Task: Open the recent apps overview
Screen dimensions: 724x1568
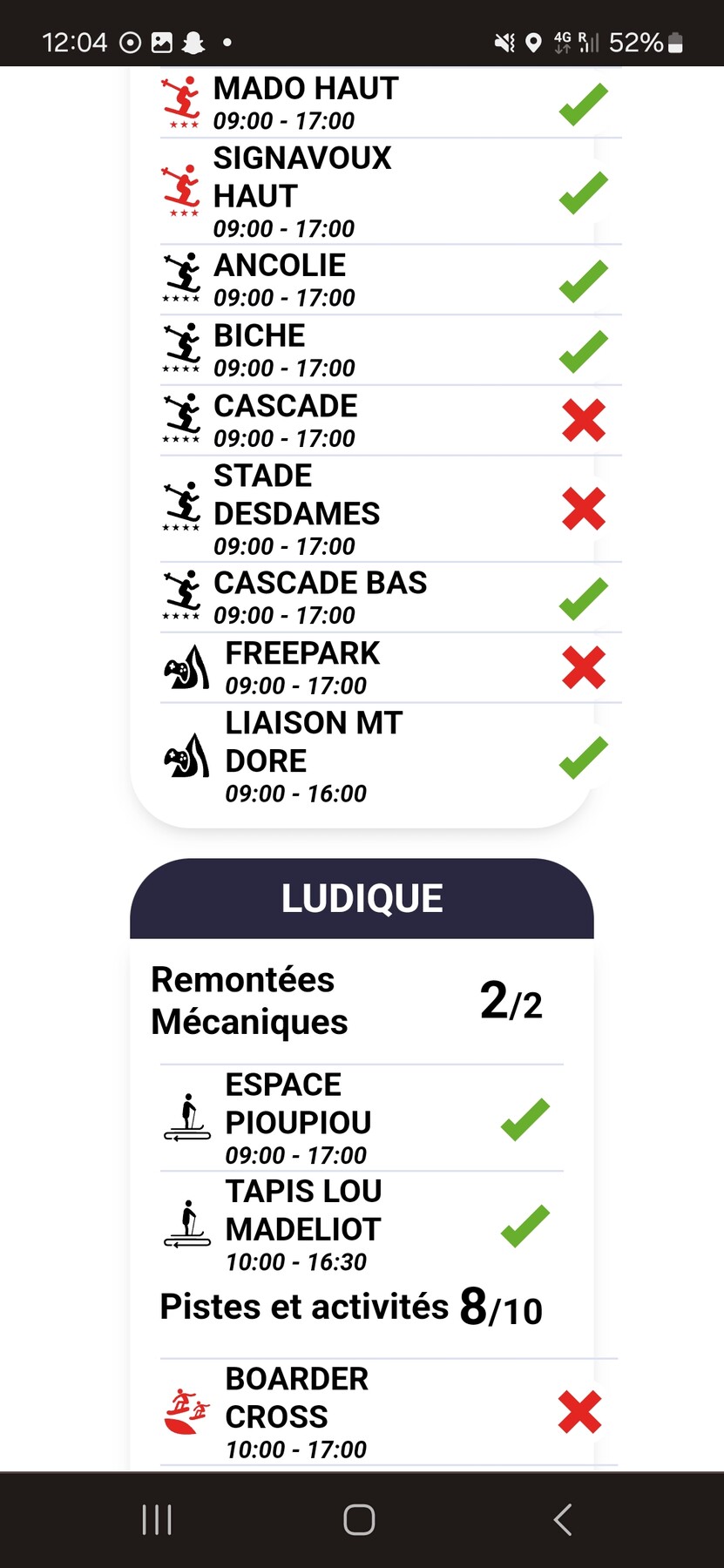Action: pyautogui.click(x=157, y=1520)
